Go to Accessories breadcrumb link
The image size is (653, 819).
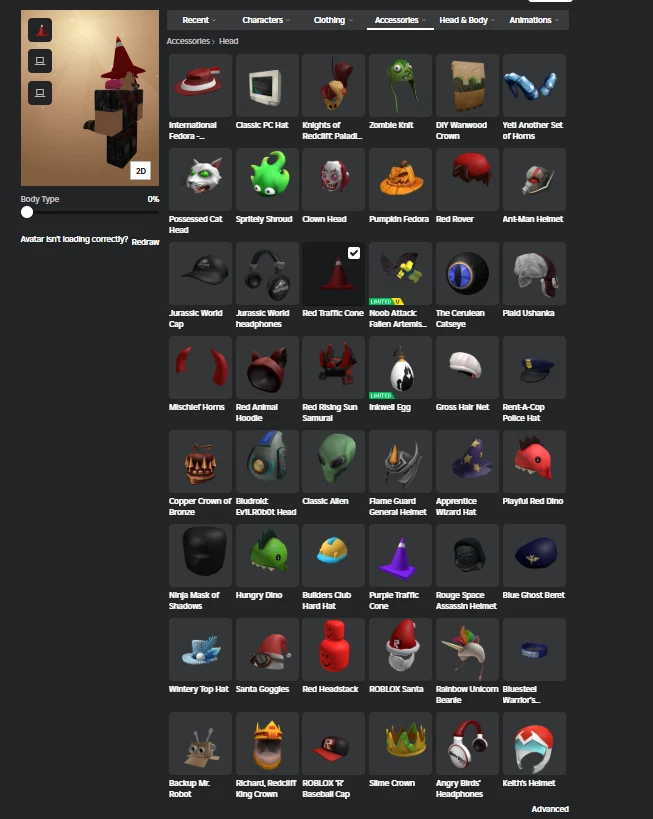coord(188,42)
